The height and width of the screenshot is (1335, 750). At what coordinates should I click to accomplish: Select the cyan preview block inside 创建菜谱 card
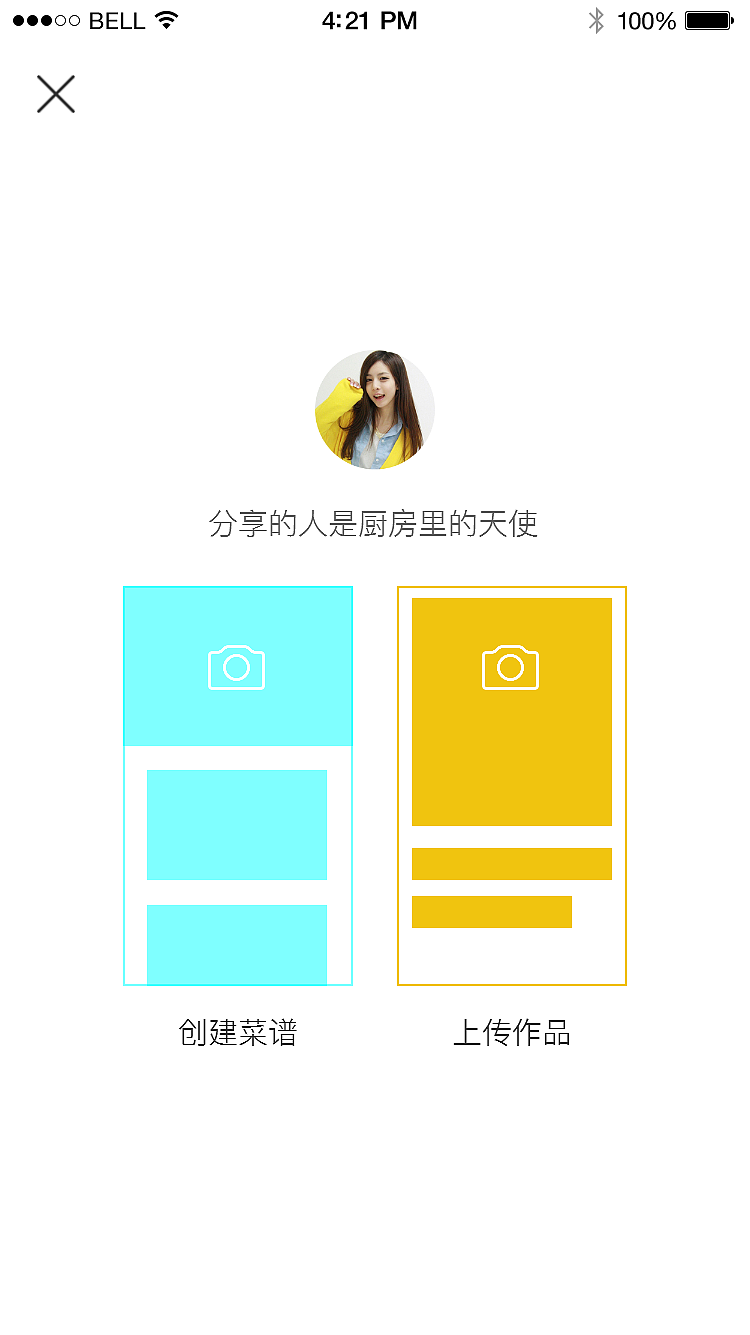pos(237,824)
